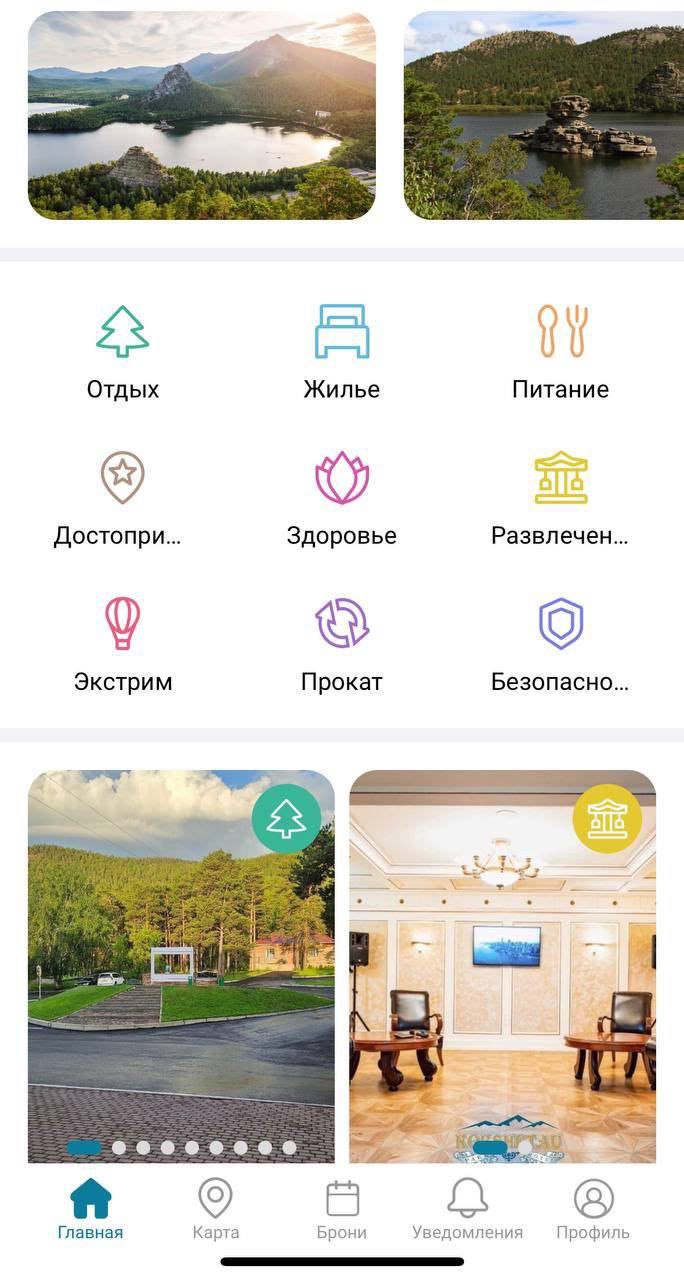The width and height of the screenshot is (684, 1280).
Task: Go to the Профиль tab
Action: click(593, 1208)
